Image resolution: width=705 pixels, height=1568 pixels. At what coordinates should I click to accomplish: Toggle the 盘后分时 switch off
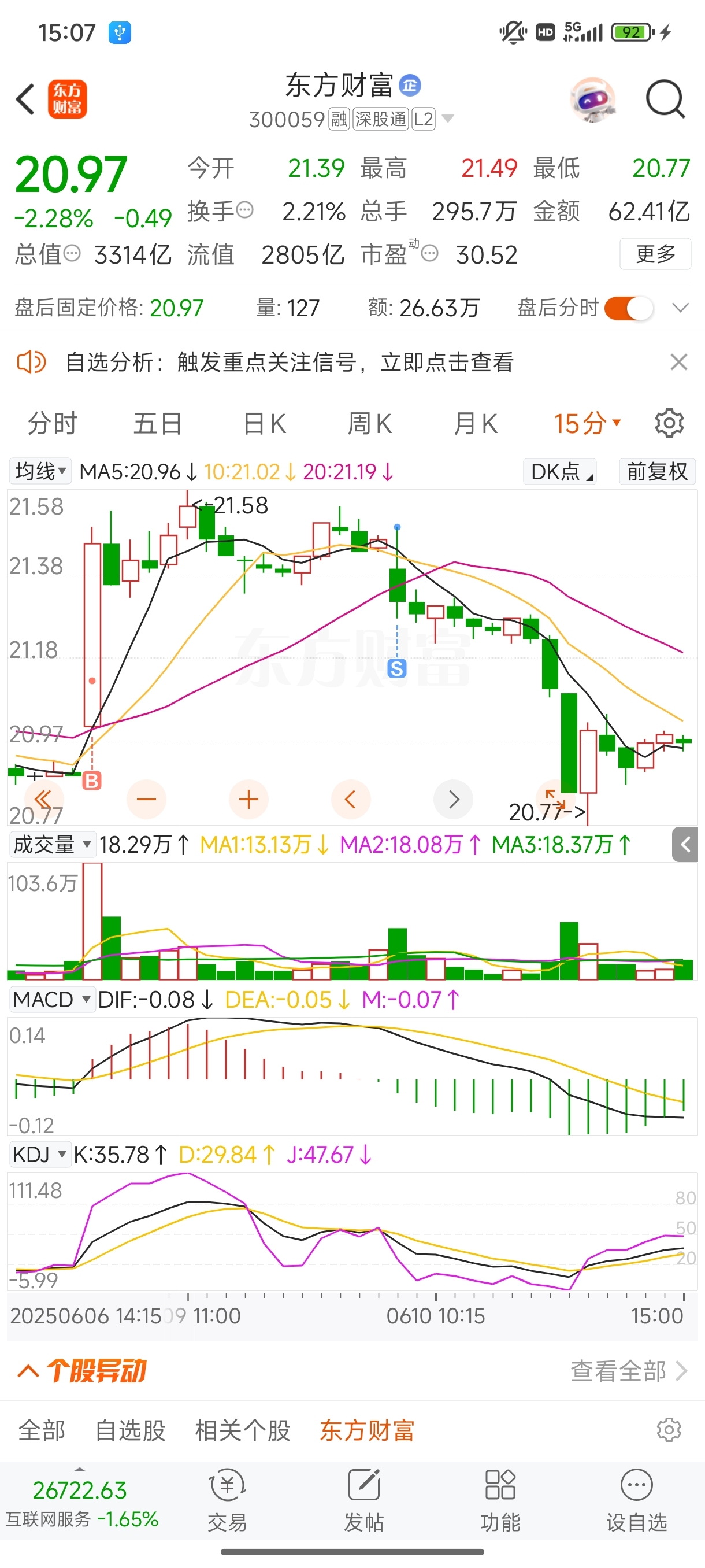point(629,308)
